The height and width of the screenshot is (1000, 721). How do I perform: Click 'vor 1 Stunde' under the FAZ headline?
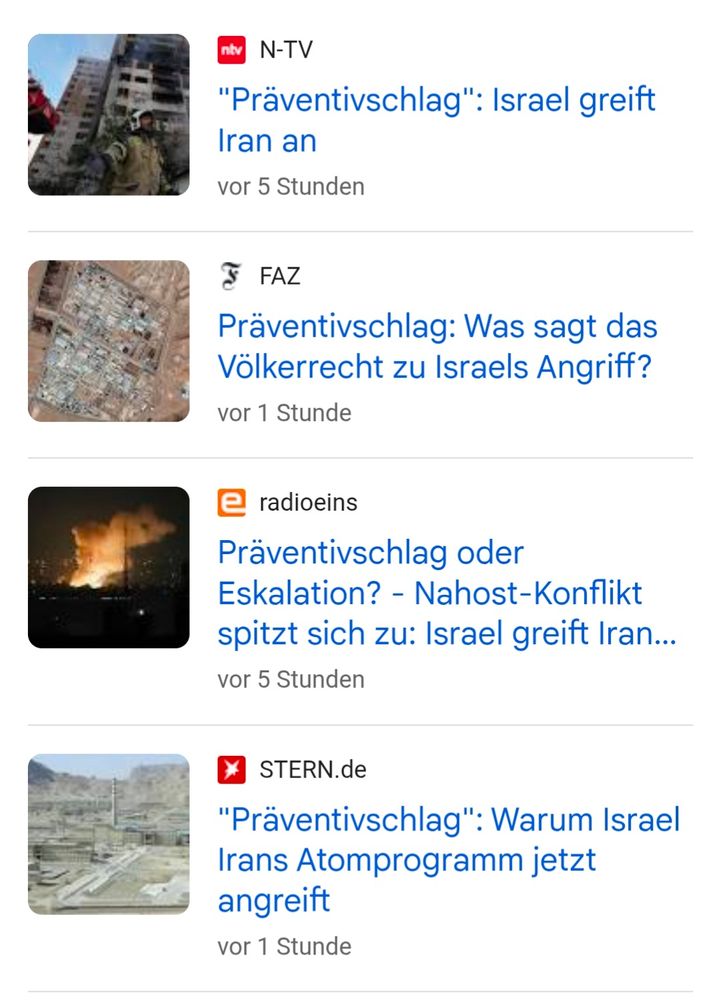click(284, 411)
